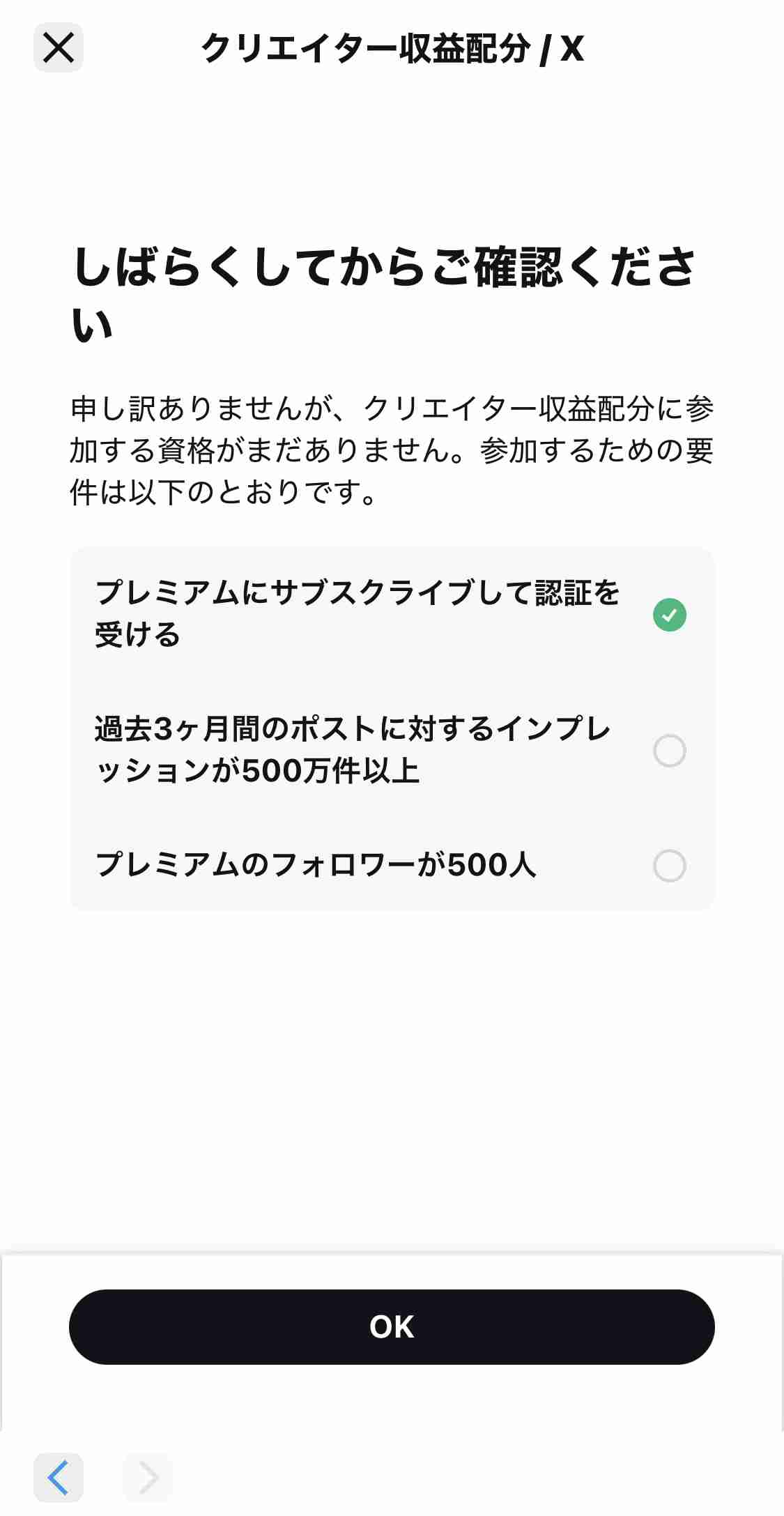This screenshot has height=1516, width=784.
Task: Select the left navigation chevron
Action: pos(59,1478)
